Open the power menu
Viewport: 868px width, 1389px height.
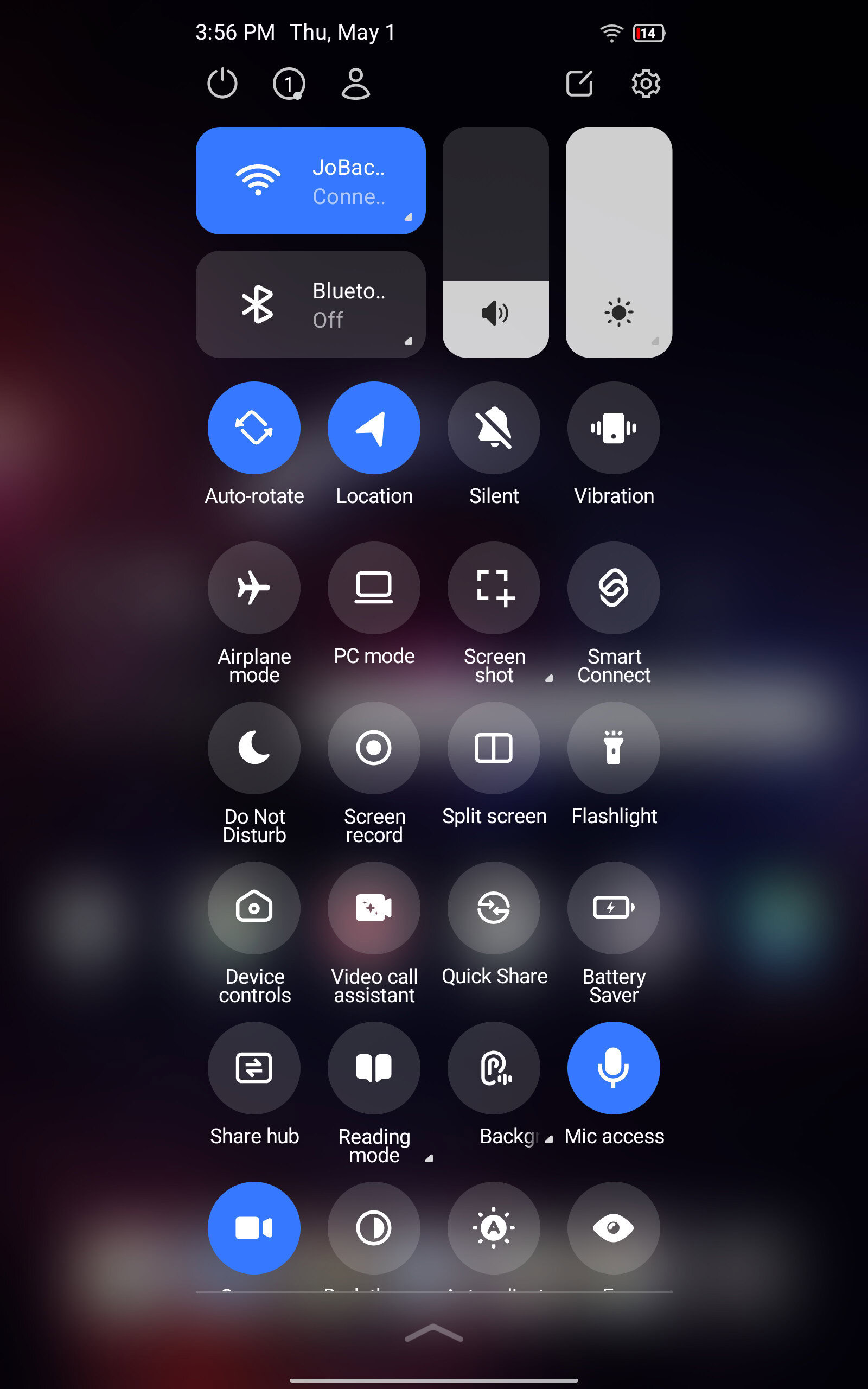click(222, 84)
